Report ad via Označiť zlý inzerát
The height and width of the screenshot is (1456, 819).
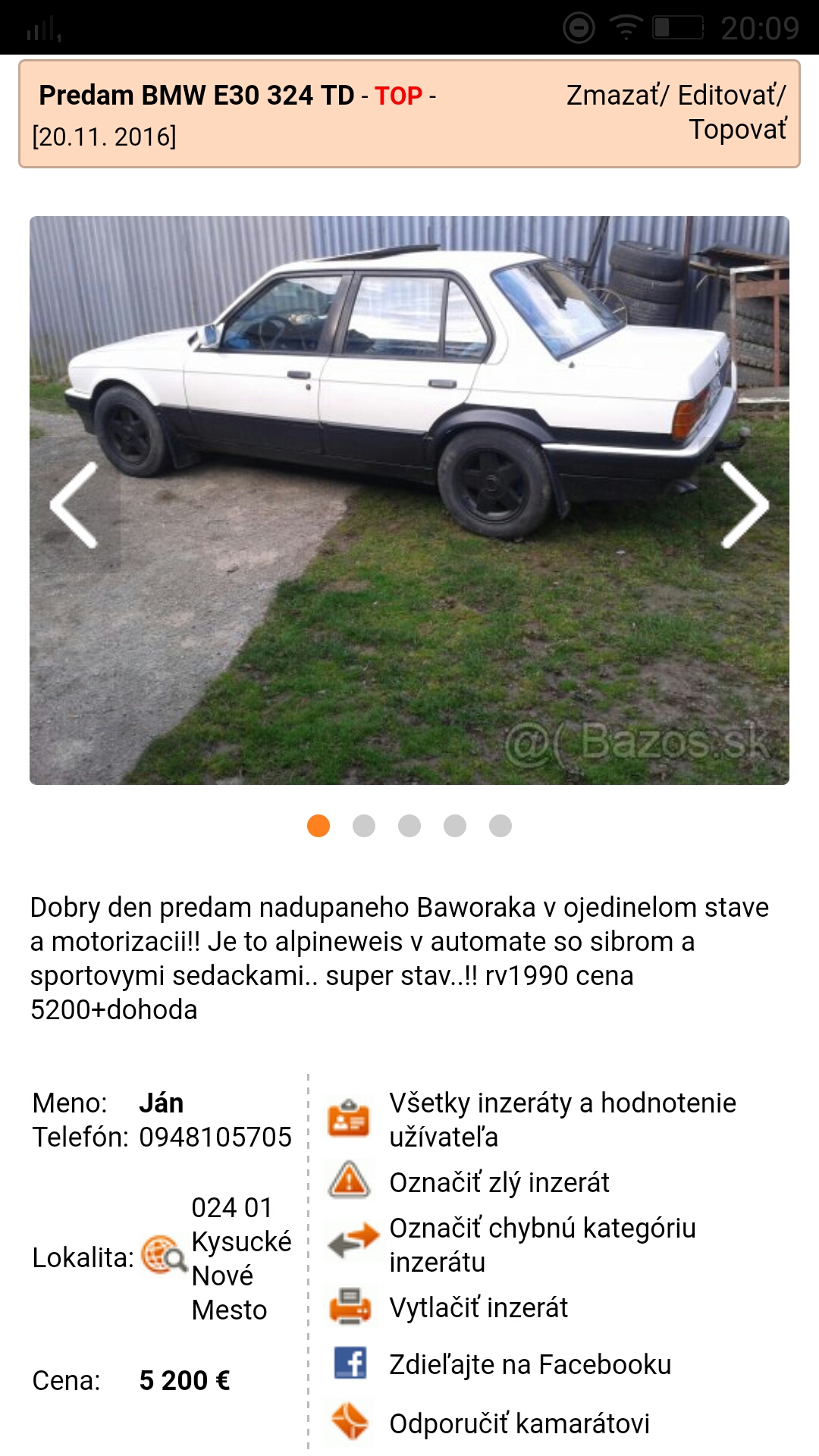tap(498, 1182)
